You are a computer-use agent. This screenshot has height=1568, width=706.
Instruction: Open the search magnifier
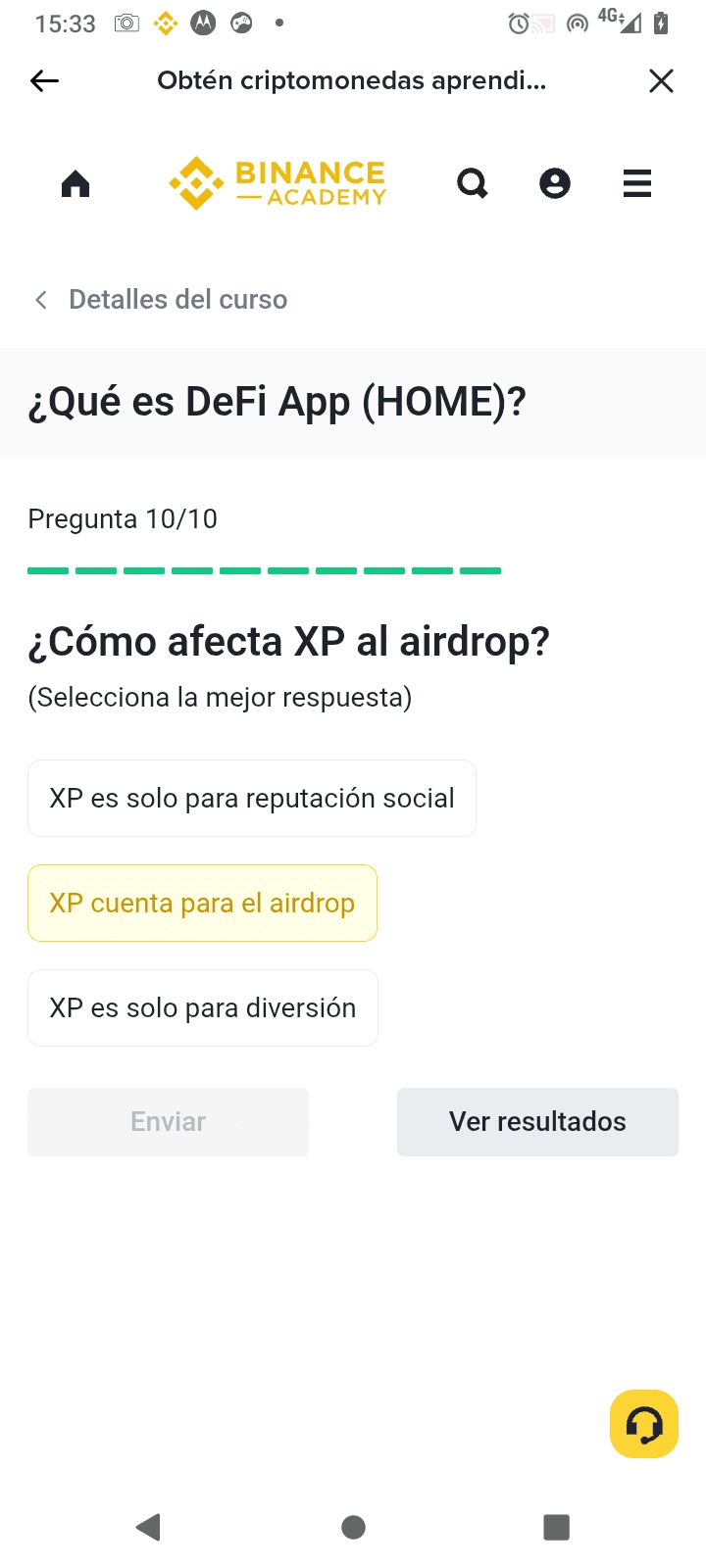[473, 183]
